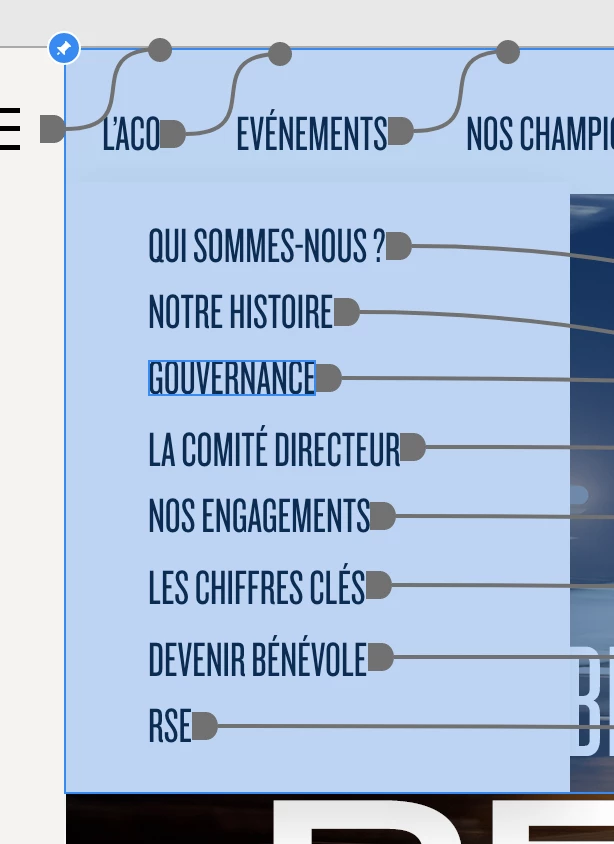Tap the hamburger menu icon
614x844 pixels.
(8, 130)
